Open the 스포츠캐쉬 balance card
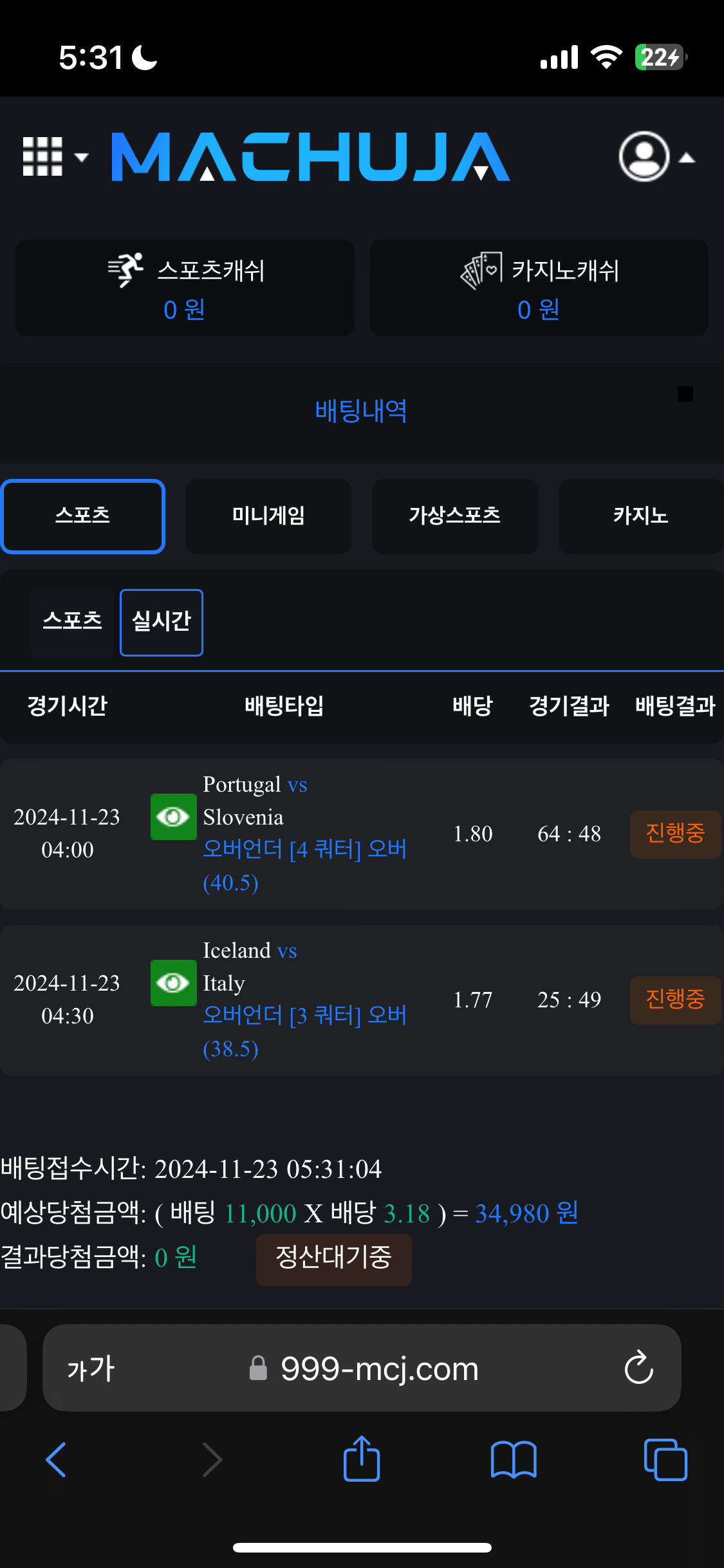The height and width of the screenshot is (1568, 724). tap(185, 288)
